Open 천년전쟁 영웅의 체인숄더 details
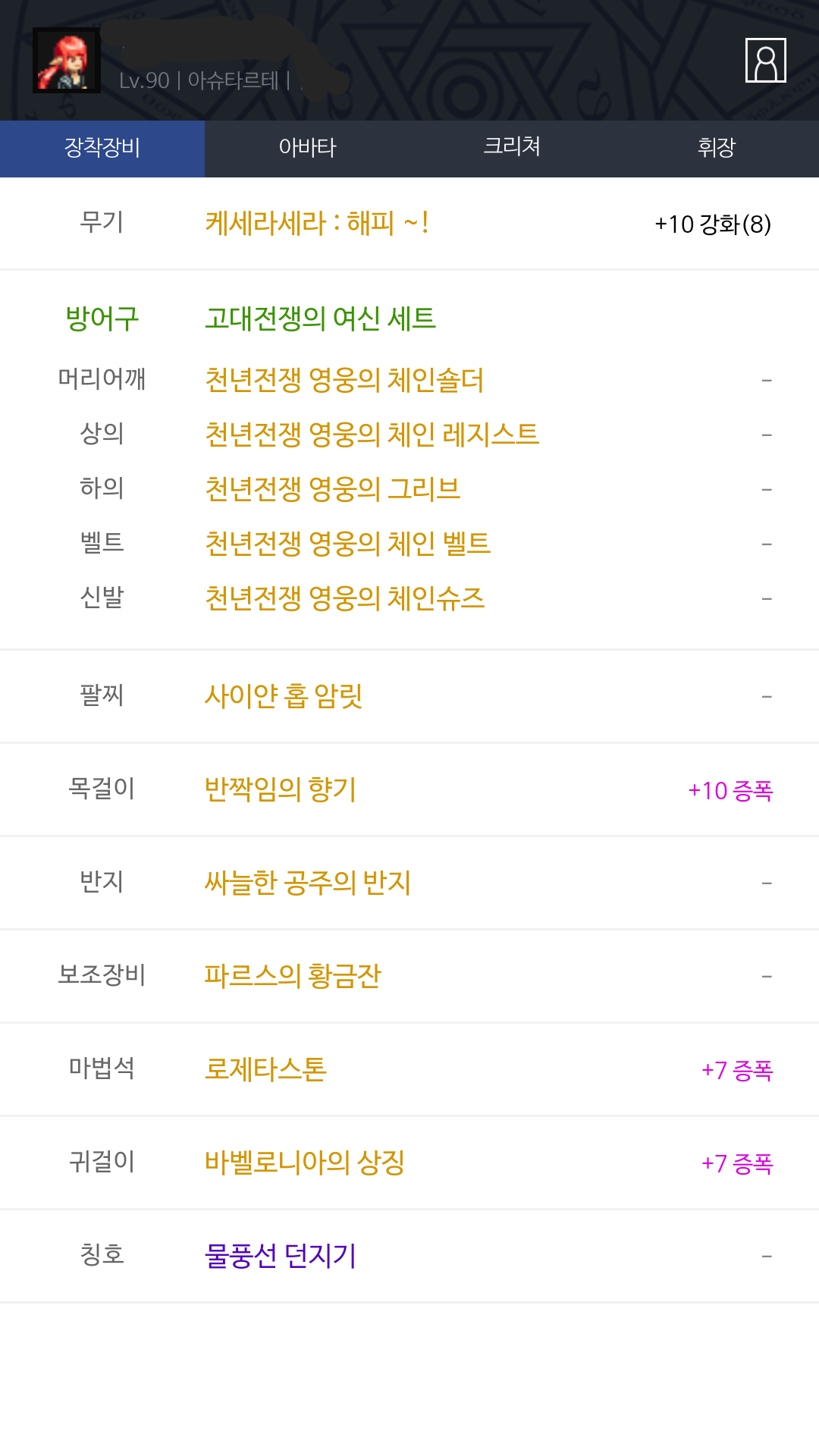The image size is (819, 1456). 344,380
